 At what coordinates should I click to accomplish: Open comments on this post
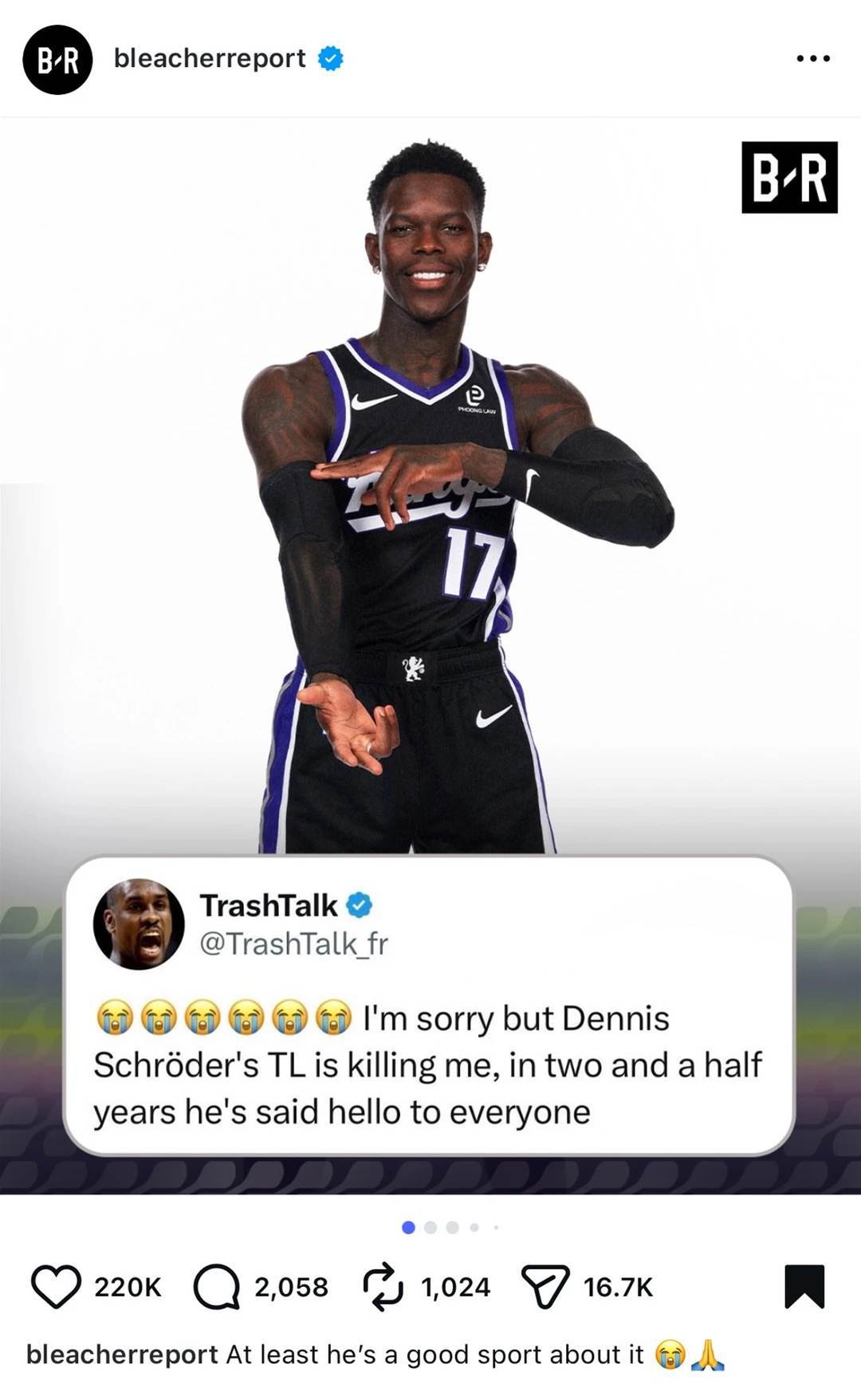[217, 1286]
